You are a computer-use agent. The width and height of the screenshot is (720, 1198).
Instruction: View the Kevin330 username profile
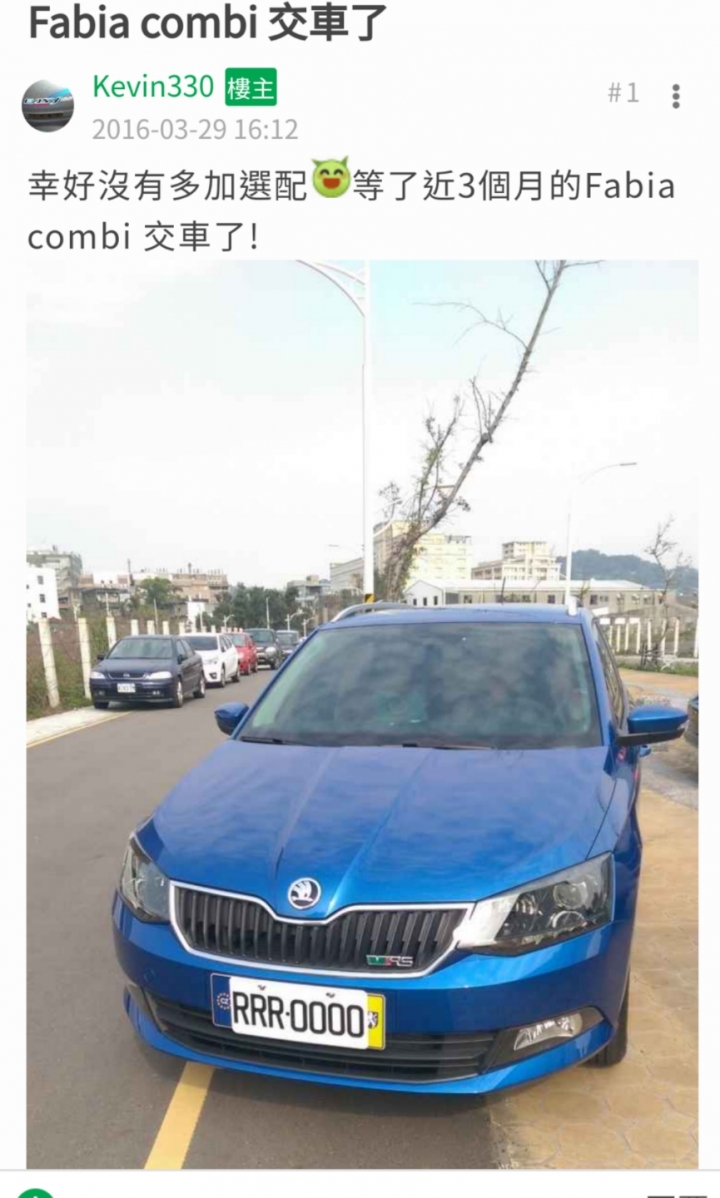[x=153, y=87]
